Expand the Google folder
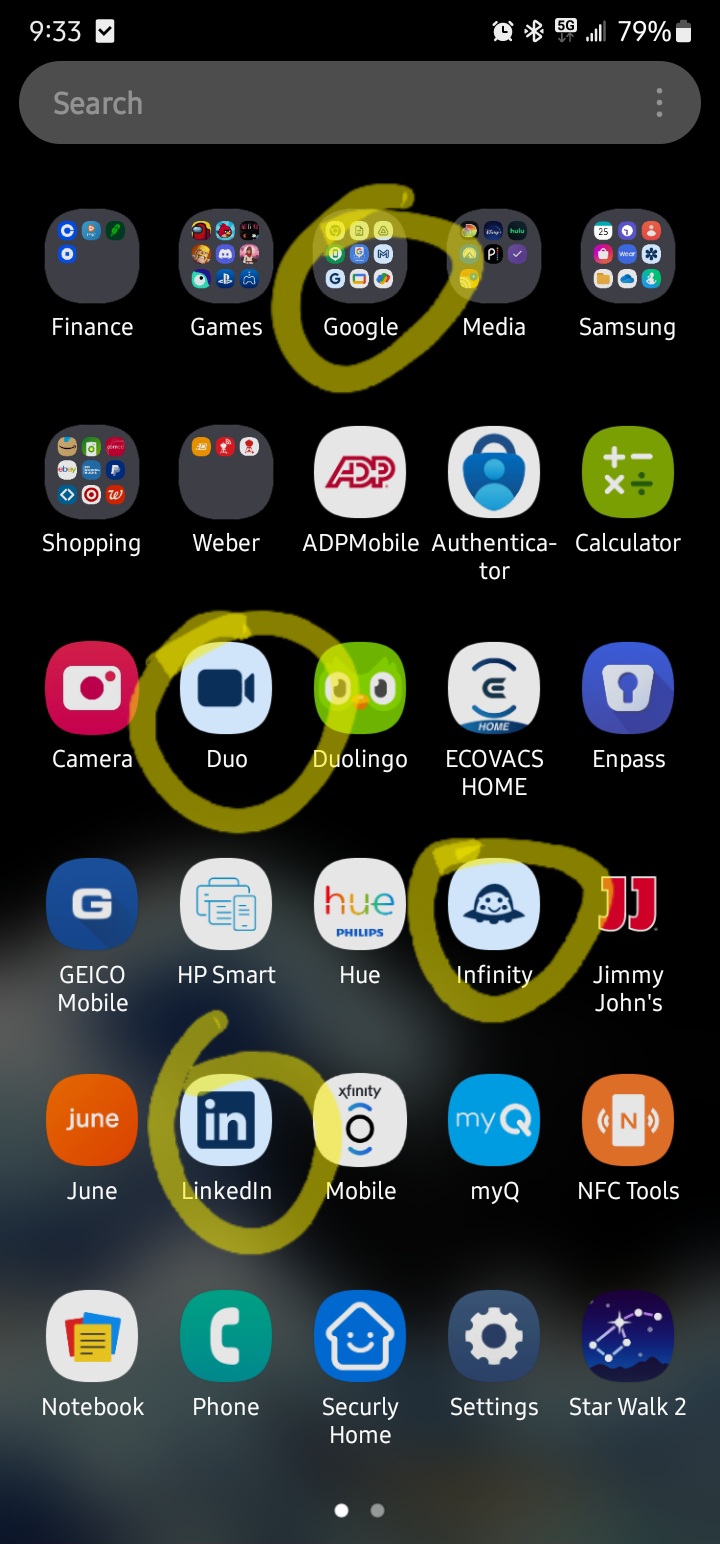The width and height of the screenshot is (720, 1544). tap(360, 256)
